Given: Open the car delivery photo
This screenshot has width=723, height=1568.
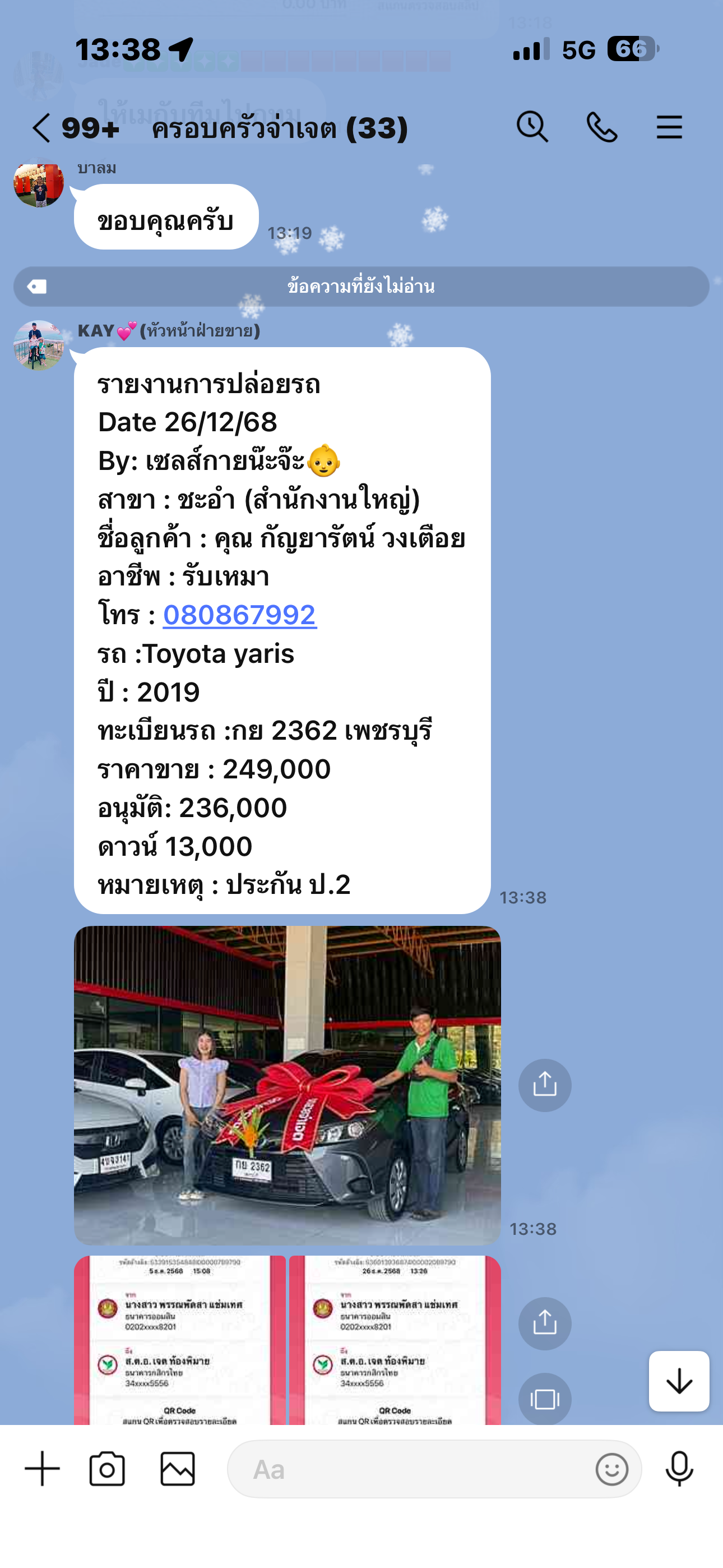Looking at the screenshot, I should point(288,1085).
